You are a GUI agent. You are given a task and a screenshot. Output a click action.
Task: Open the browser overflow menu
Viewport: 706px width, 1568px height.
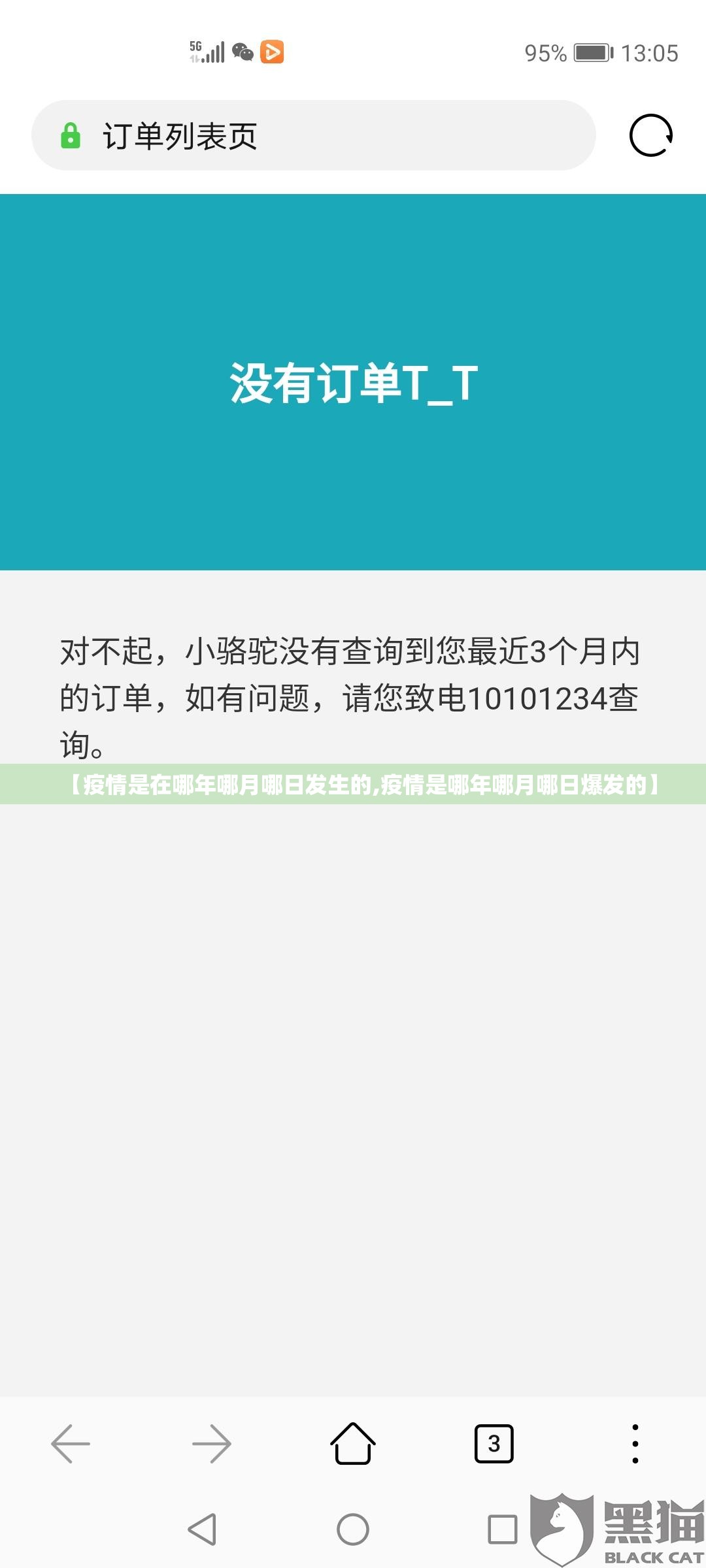click(x=635, y=1443)
